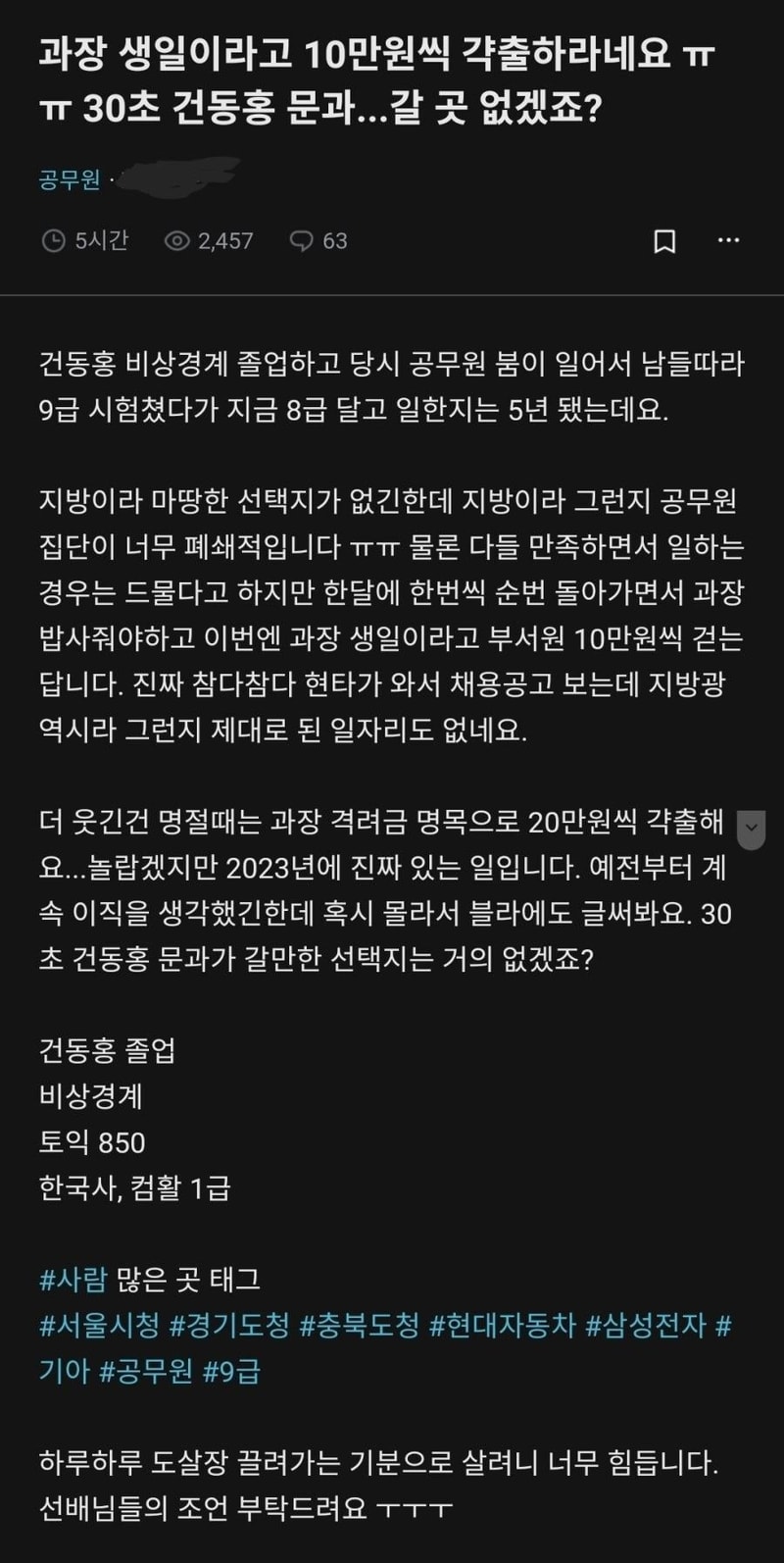Tap the down-chevron scroll button
Screen dimensions: 784x1563
[x=752, y=830]
